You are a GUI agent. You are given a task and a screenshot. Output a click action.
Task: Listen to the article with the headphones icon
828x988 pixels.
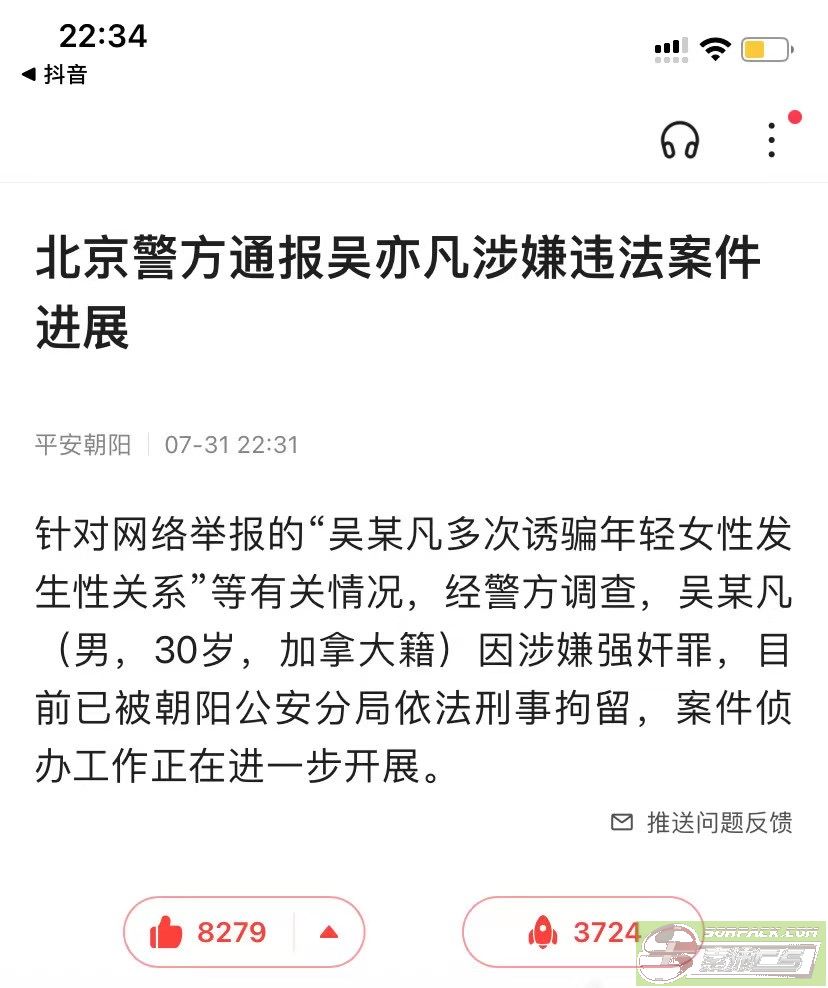[x=680, y=140]
